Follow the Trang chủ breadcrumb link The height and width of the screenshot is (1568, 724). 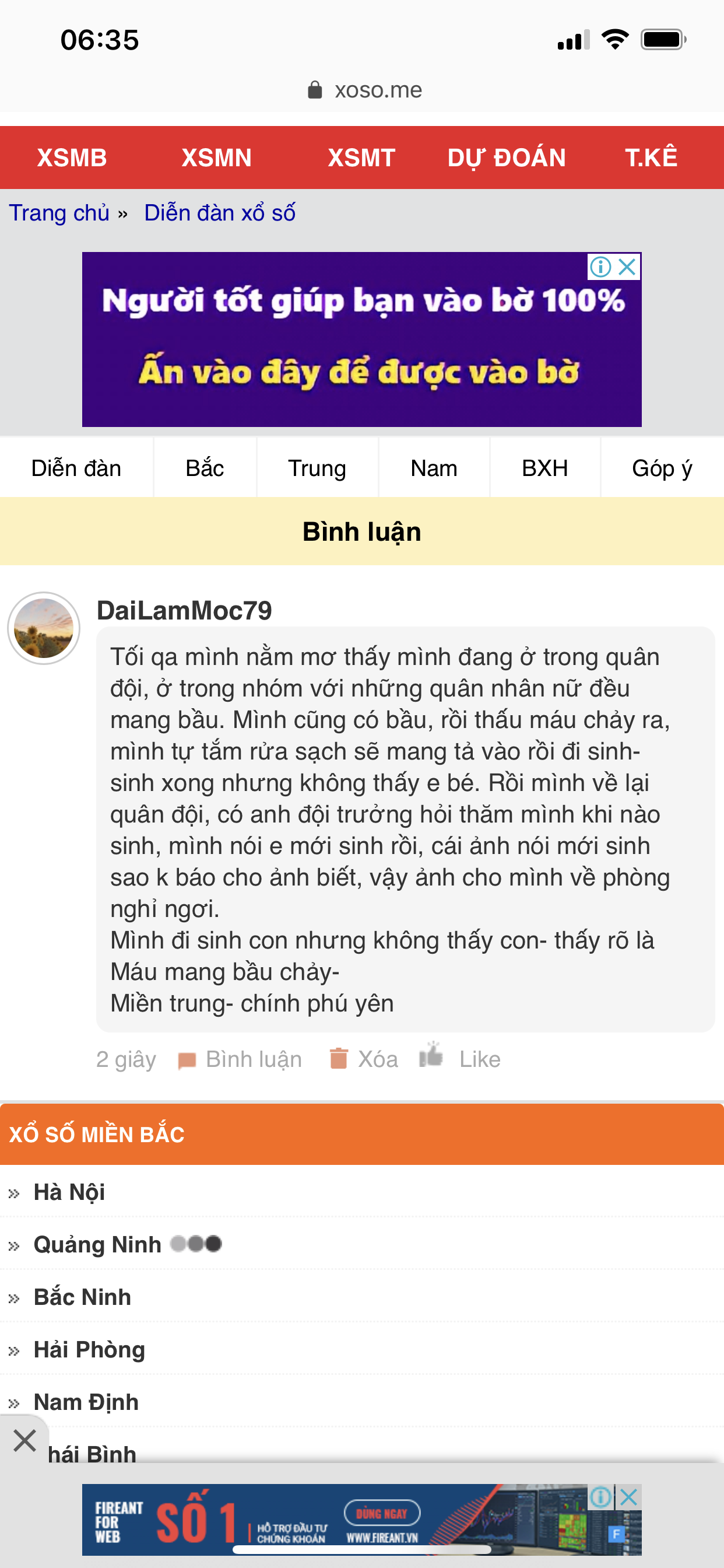(x=59, y=213)
